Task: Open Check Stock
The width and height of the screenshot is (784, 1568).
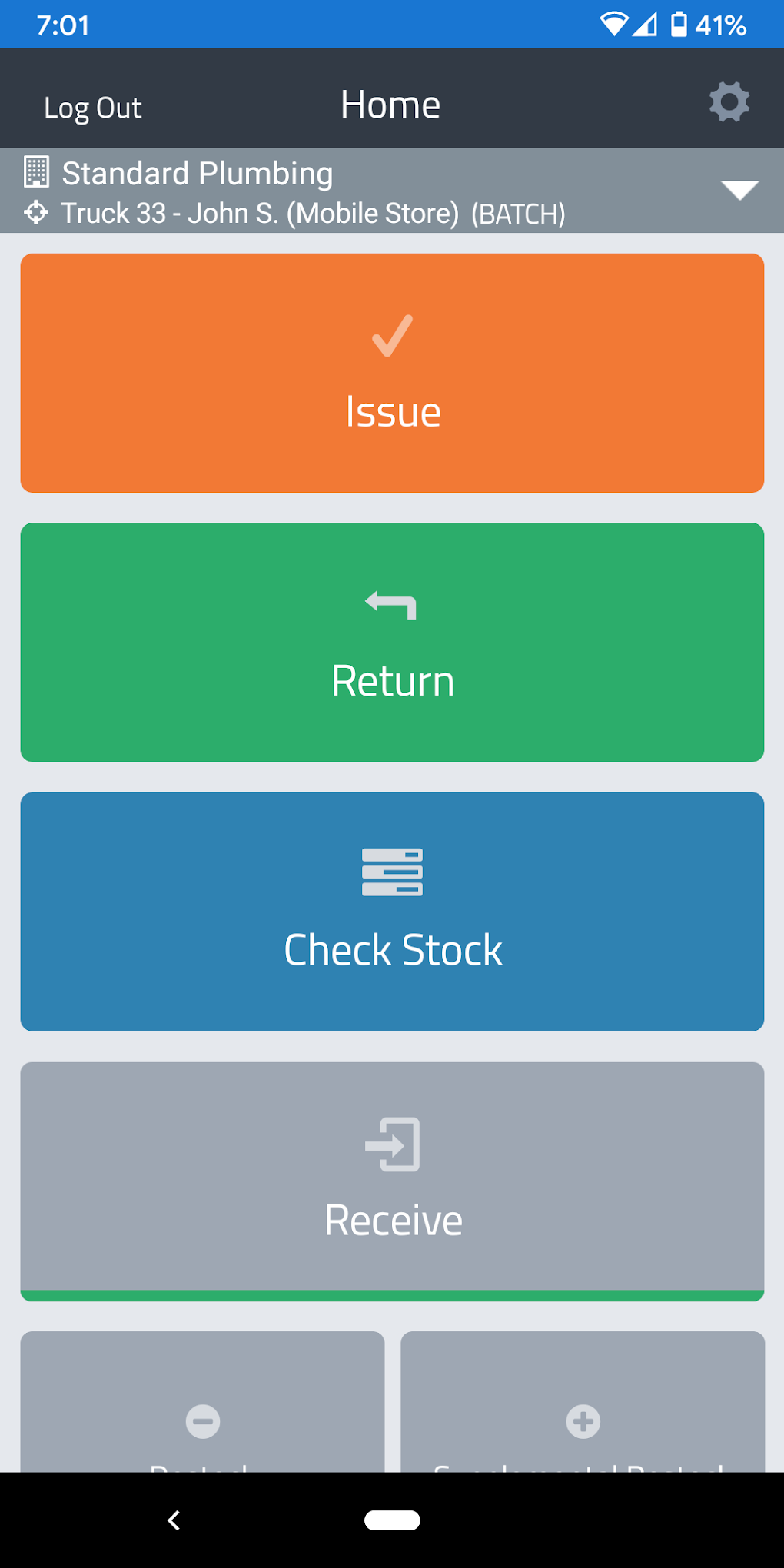Action: coord(391,912)
